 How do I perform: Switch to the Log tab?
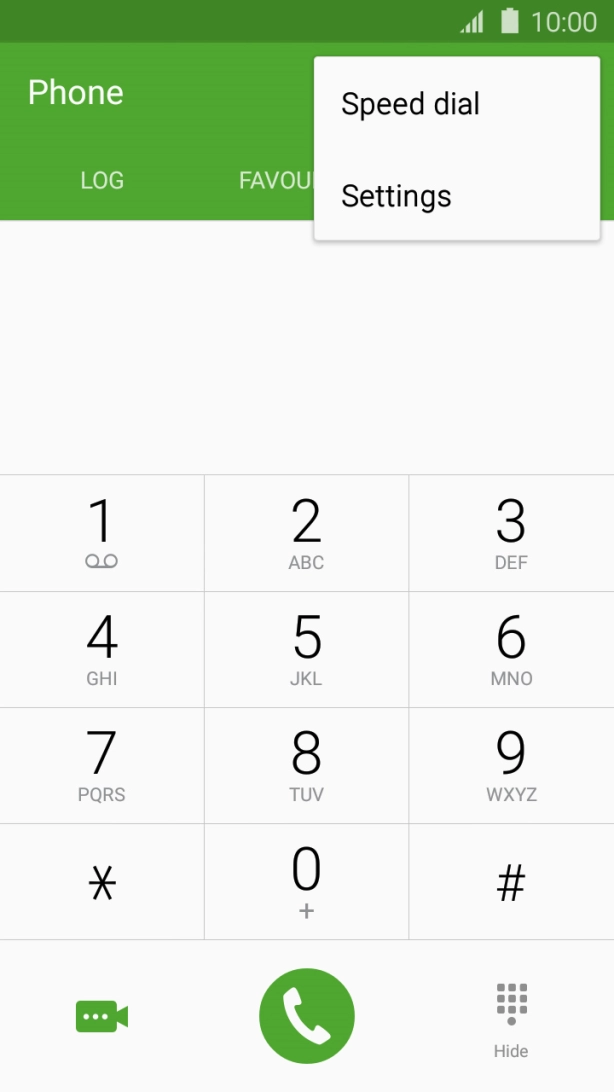tap(102, 180)
